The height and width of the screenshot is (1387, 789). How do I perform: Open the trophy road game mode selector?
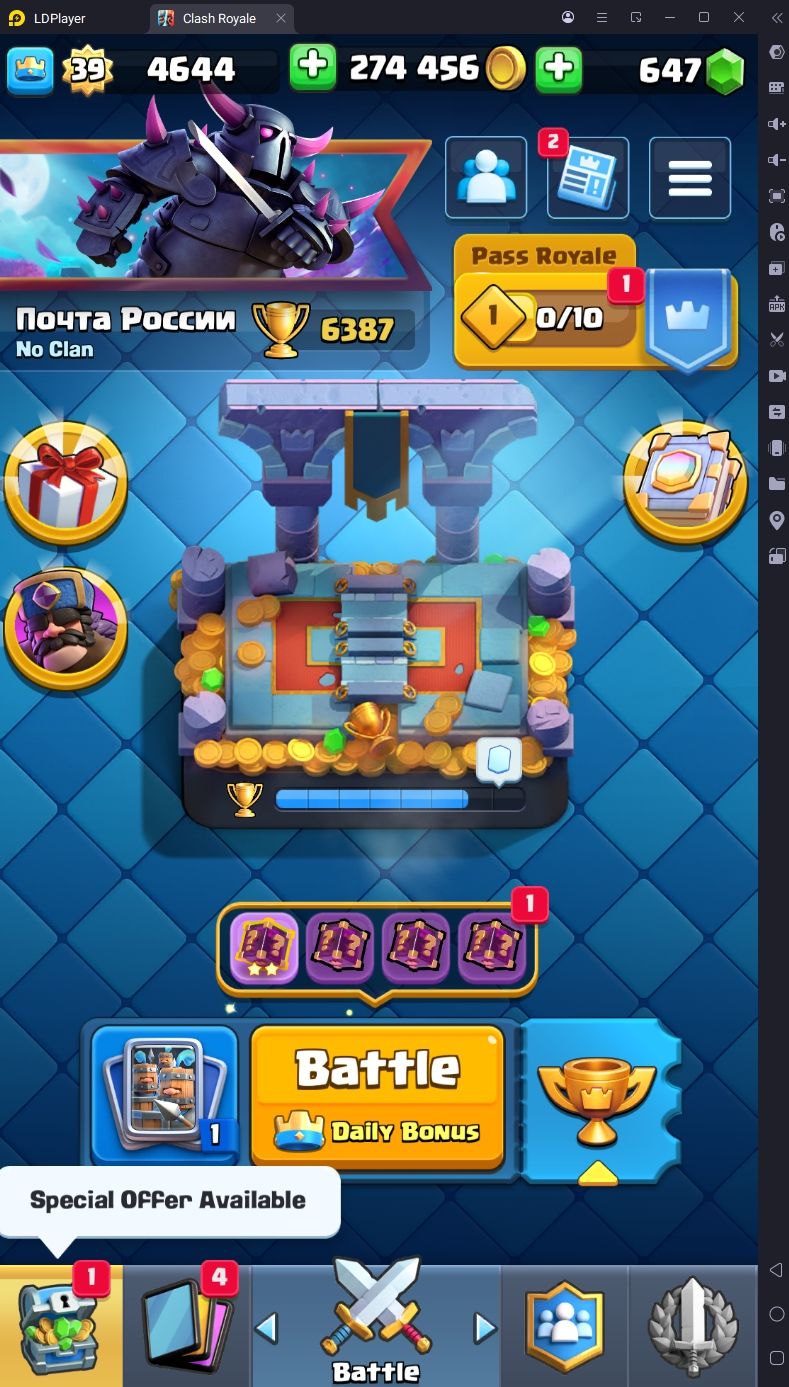[x=597, y=1098]
